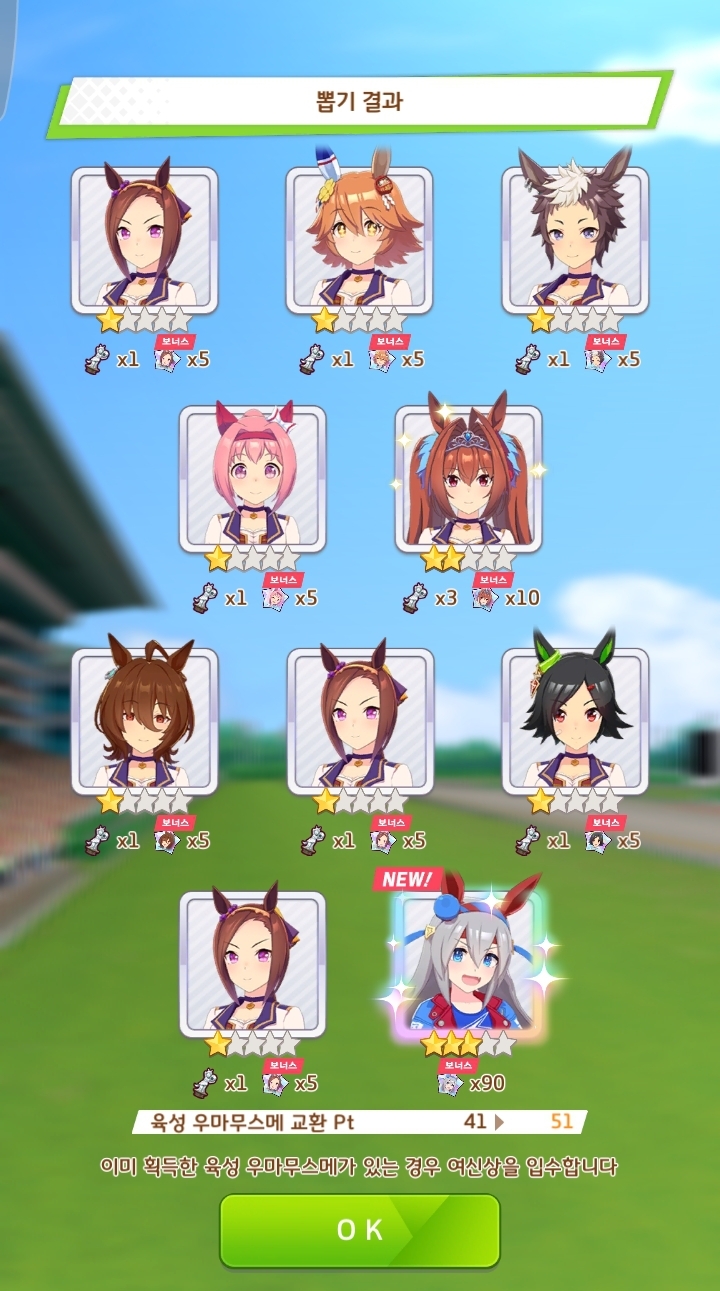Confirm the gacha results with OK

click(359, 1230)
